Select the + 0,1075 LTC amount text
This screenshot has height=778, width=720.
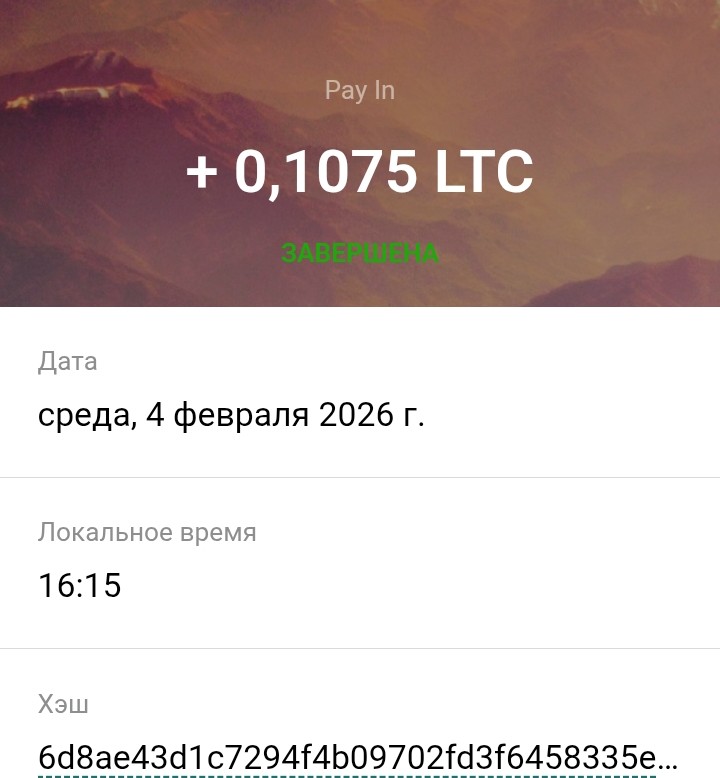360,171
